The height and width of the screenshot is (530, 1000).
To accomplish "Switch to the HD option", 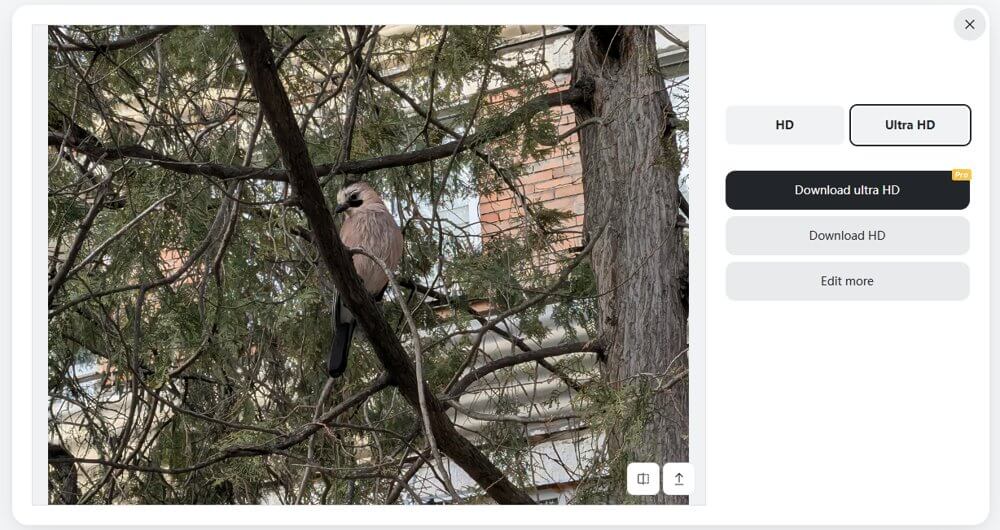I will pyautogui.click(x=785, y=125).
